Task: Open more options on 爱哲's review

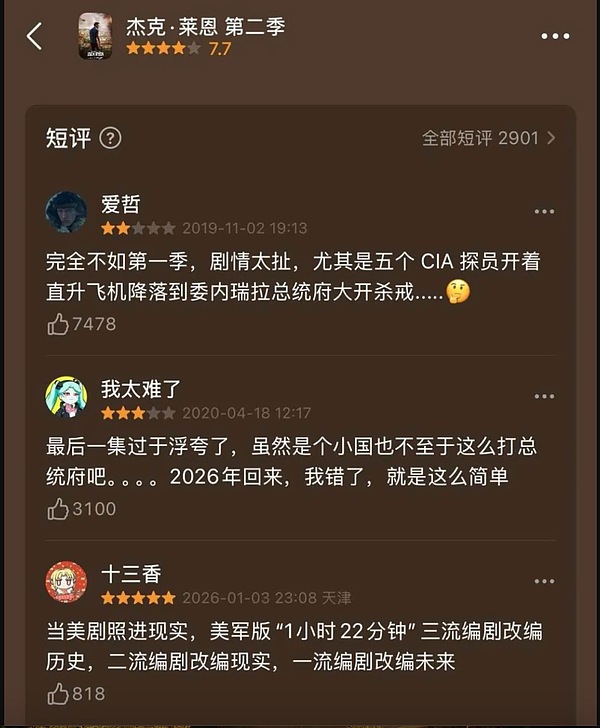Action: pyautogui.click(x=544, y=212)
